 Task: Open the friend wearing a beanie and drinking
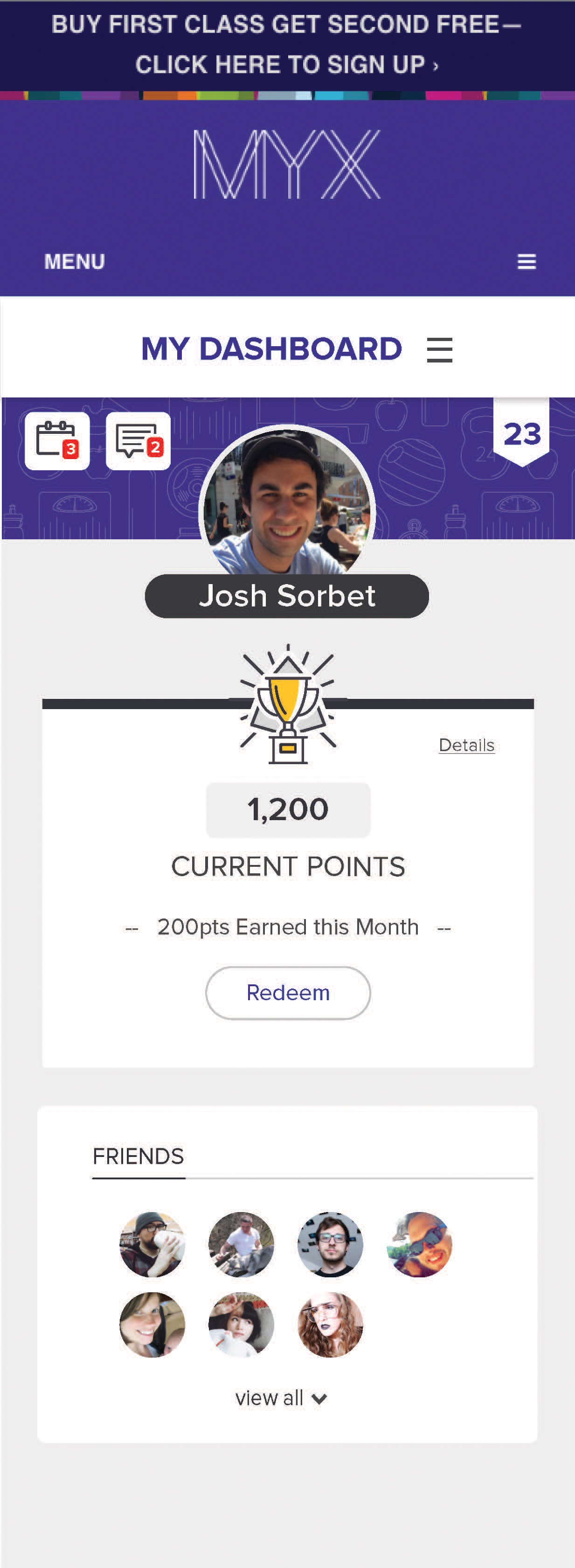tap(152, 1244)
